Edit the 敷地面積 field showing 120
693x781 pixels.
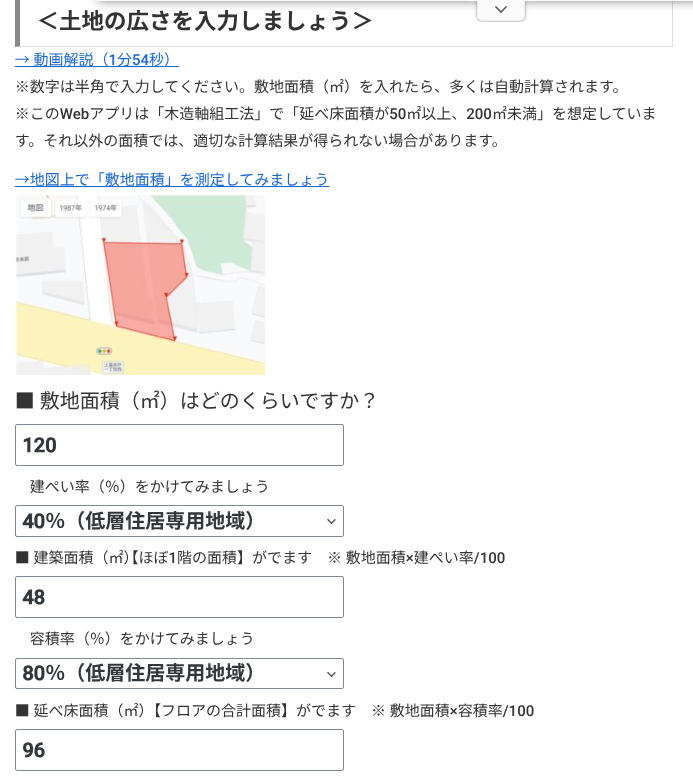click(180, 445)
